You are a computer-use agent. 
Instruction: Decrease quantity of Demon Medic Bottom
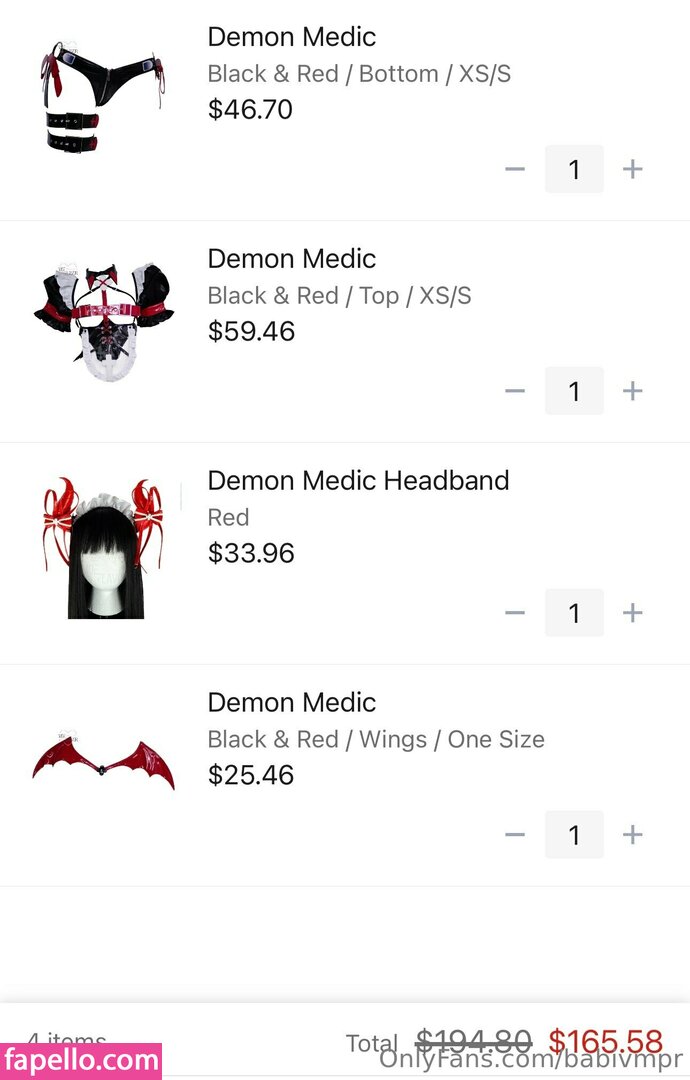click(x=515, y=169)
